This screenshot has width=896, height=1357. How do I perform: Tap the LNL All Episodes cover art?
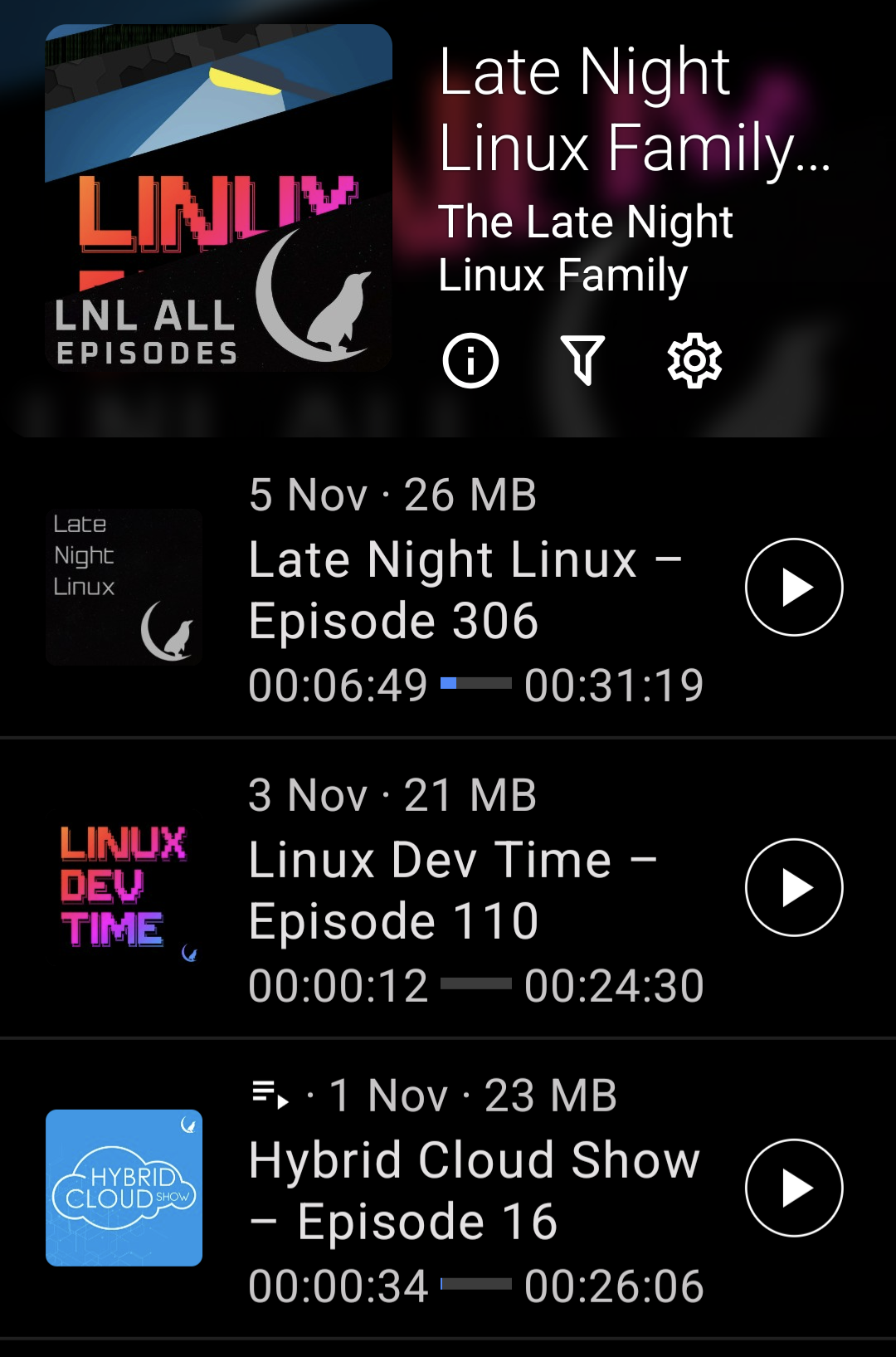tap(218, 197)
